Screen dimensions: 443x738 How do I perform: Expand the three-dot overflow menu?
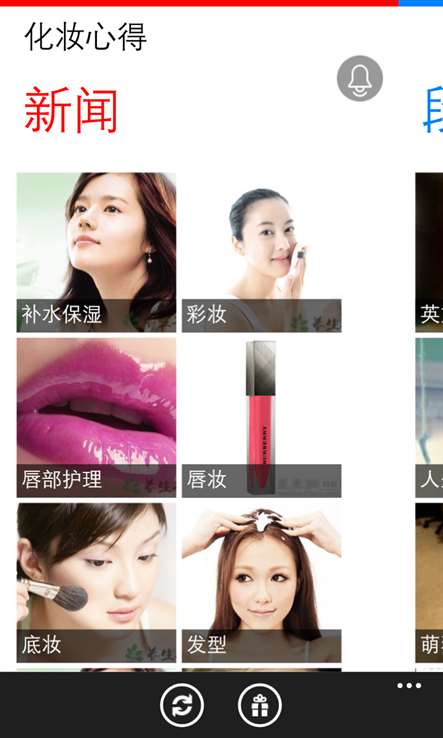pos(409,686)
